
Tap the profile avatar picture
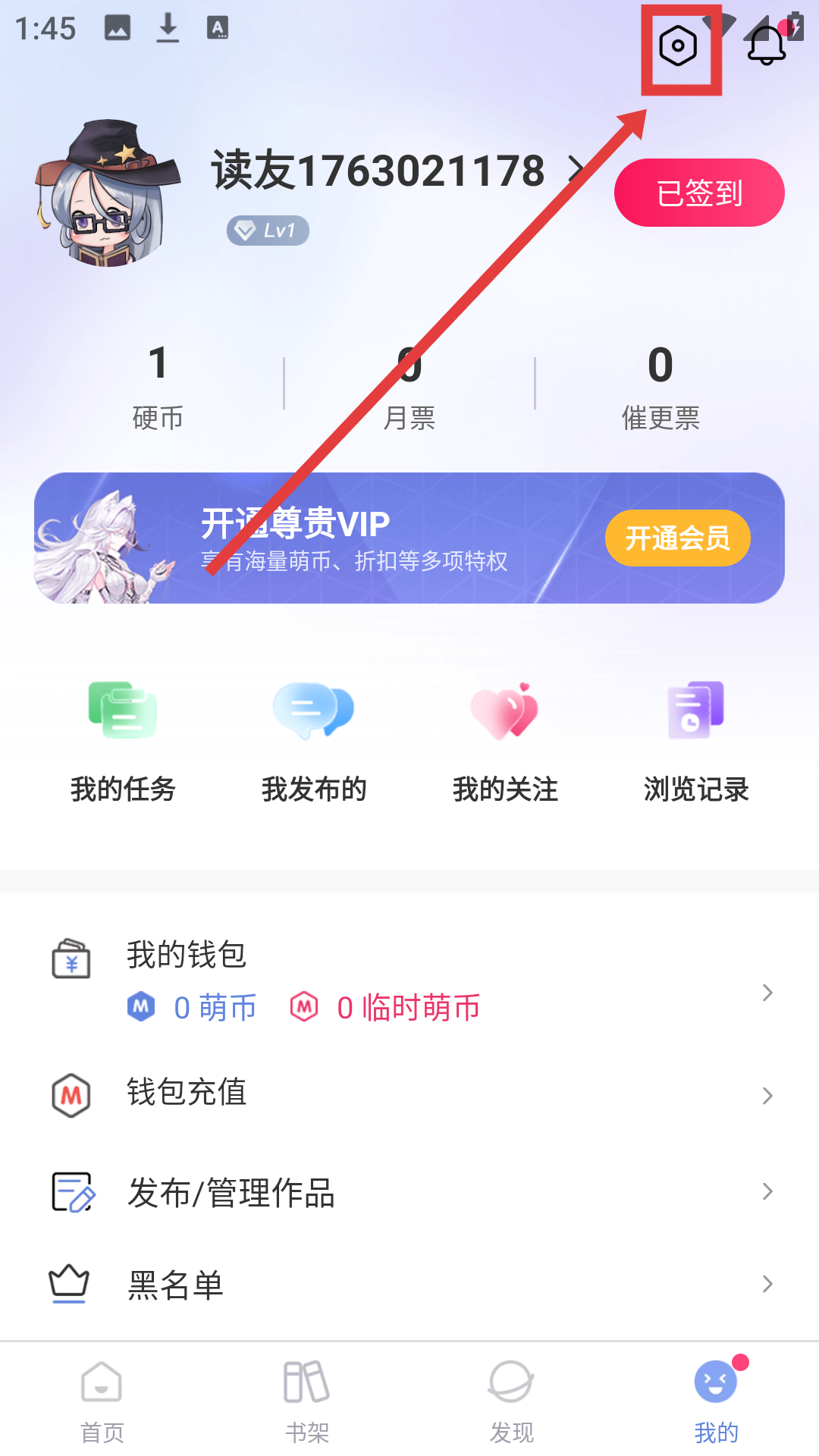click(x=108, y=194)
